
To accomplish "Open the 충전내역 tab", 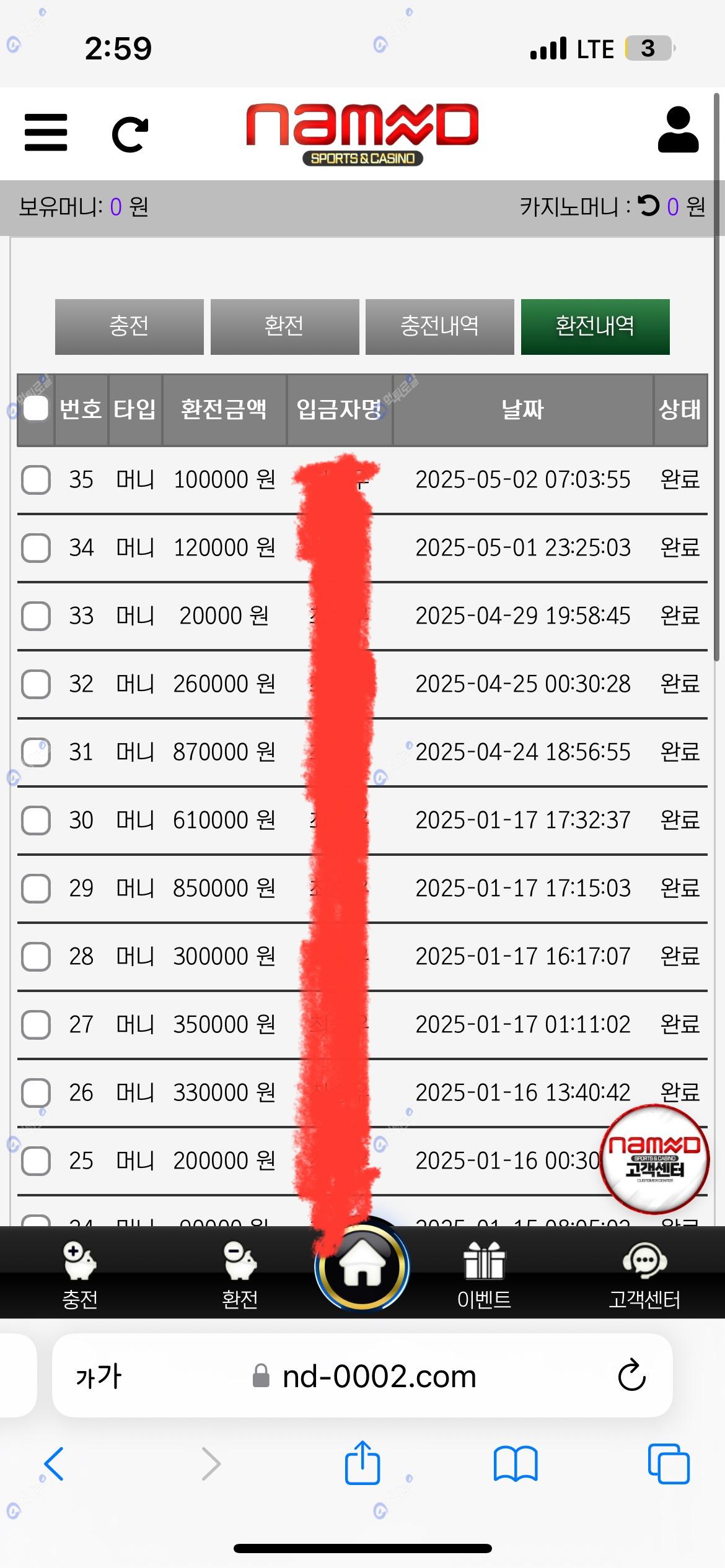I will [x=439, y=326].
